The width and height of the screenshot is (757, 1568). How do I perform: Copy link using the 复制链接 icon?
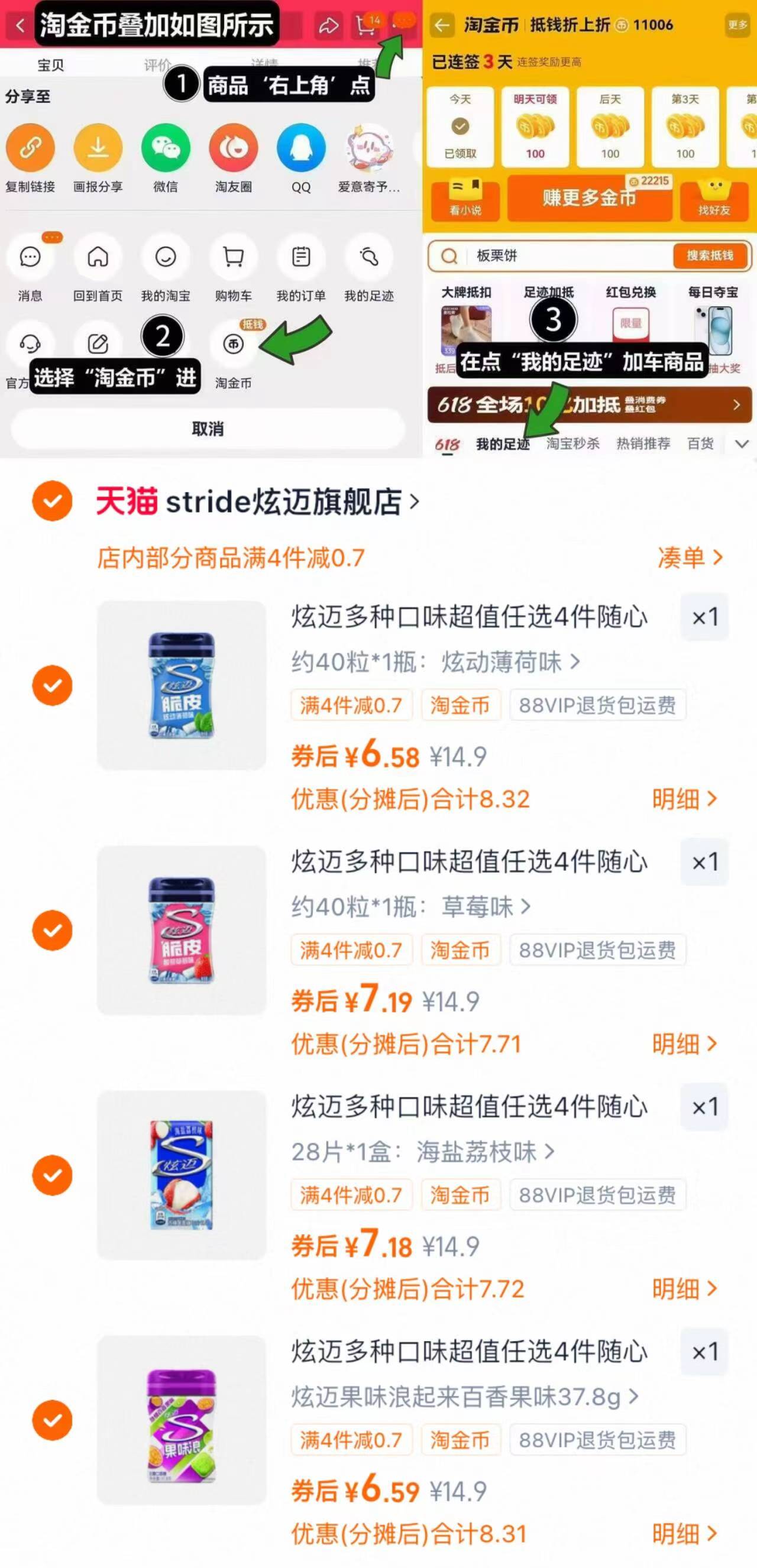coord(30,148)
